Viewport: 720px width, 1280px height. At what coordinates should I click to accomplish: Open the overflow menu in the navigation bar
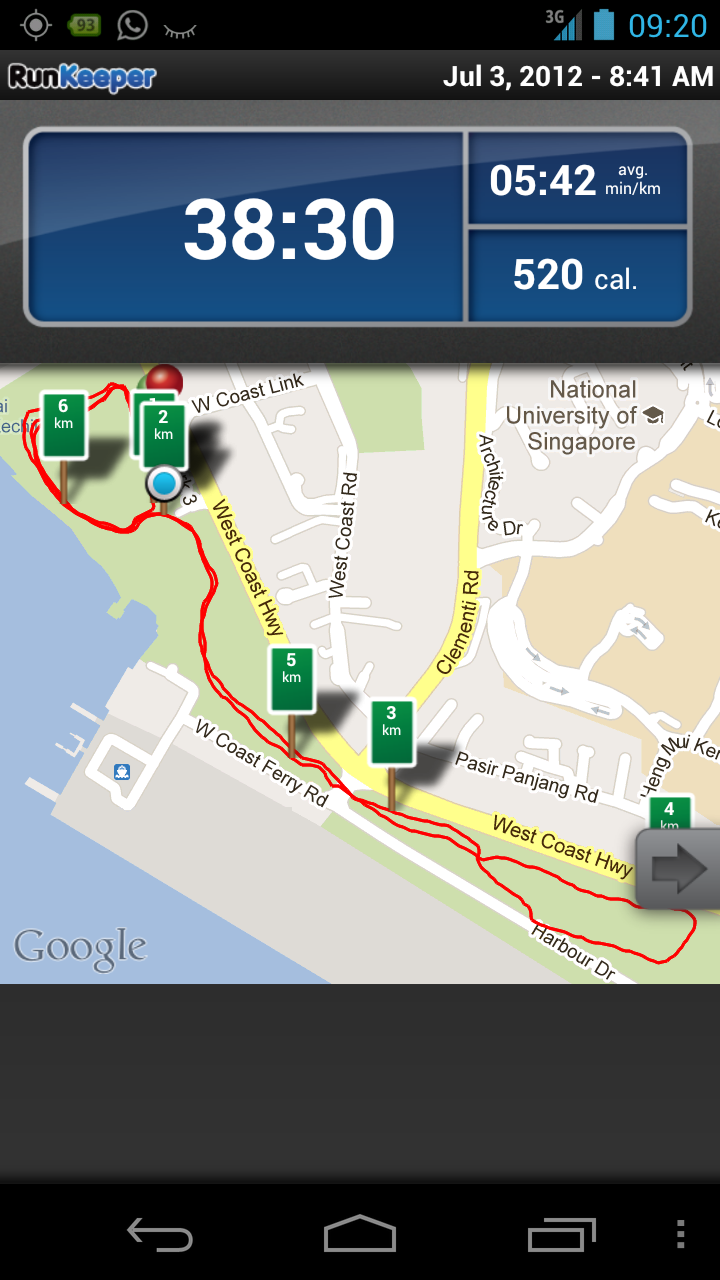680,1235
